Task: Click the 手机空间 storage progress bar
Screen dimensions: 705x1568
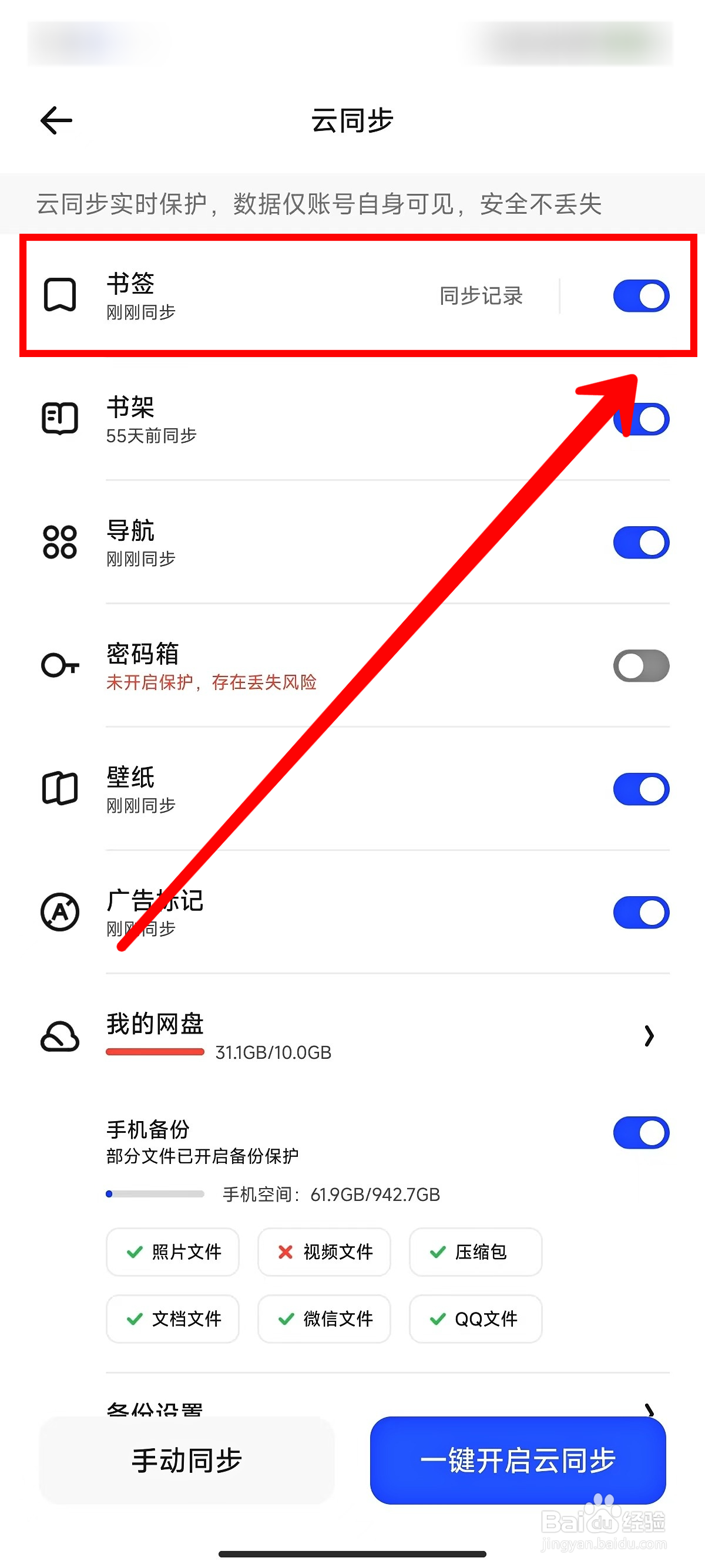Action: tap(155, 1194)
